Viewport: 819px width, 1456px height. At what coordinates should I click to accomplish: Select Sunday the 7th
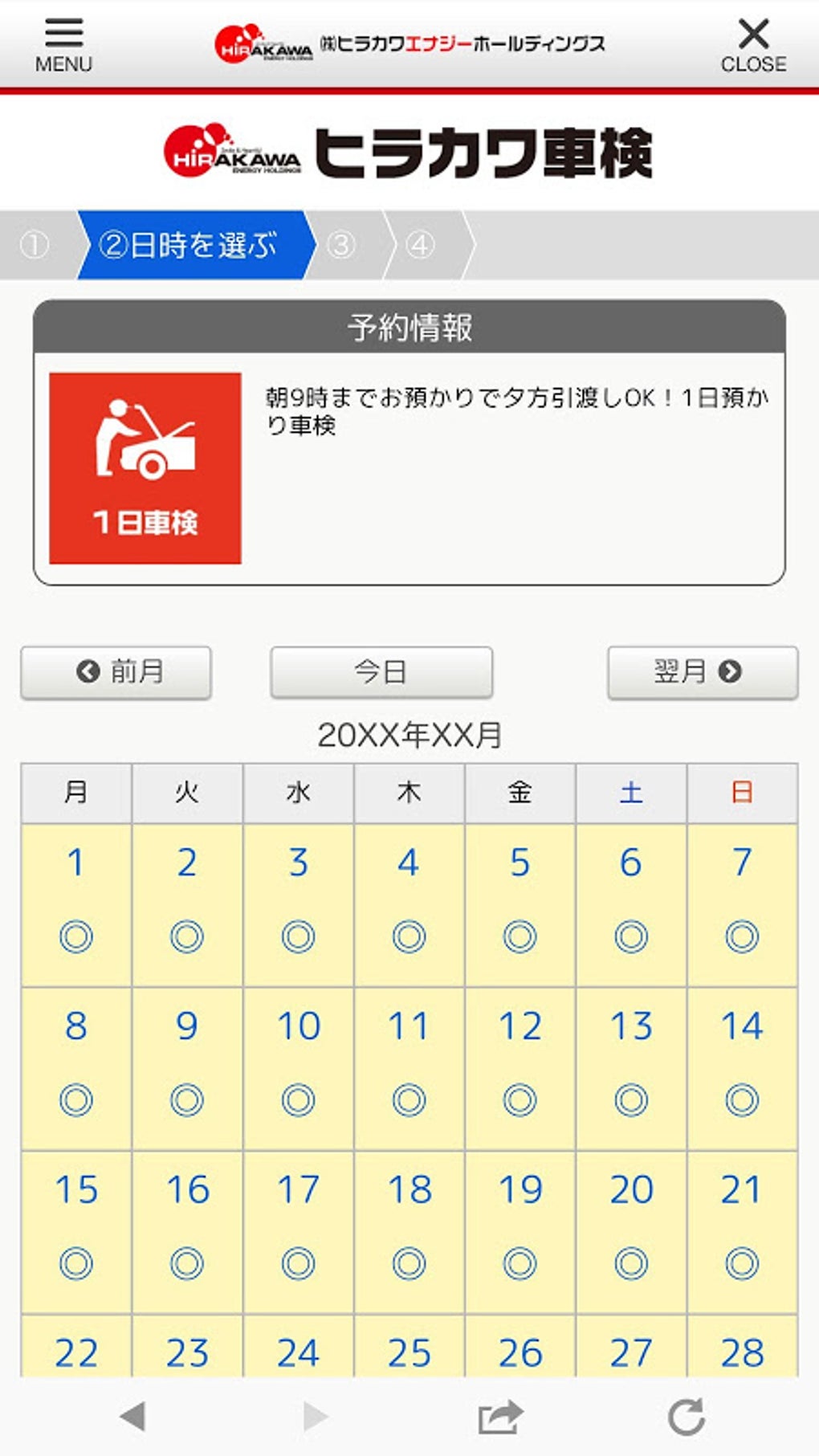(x=742, y=903)
